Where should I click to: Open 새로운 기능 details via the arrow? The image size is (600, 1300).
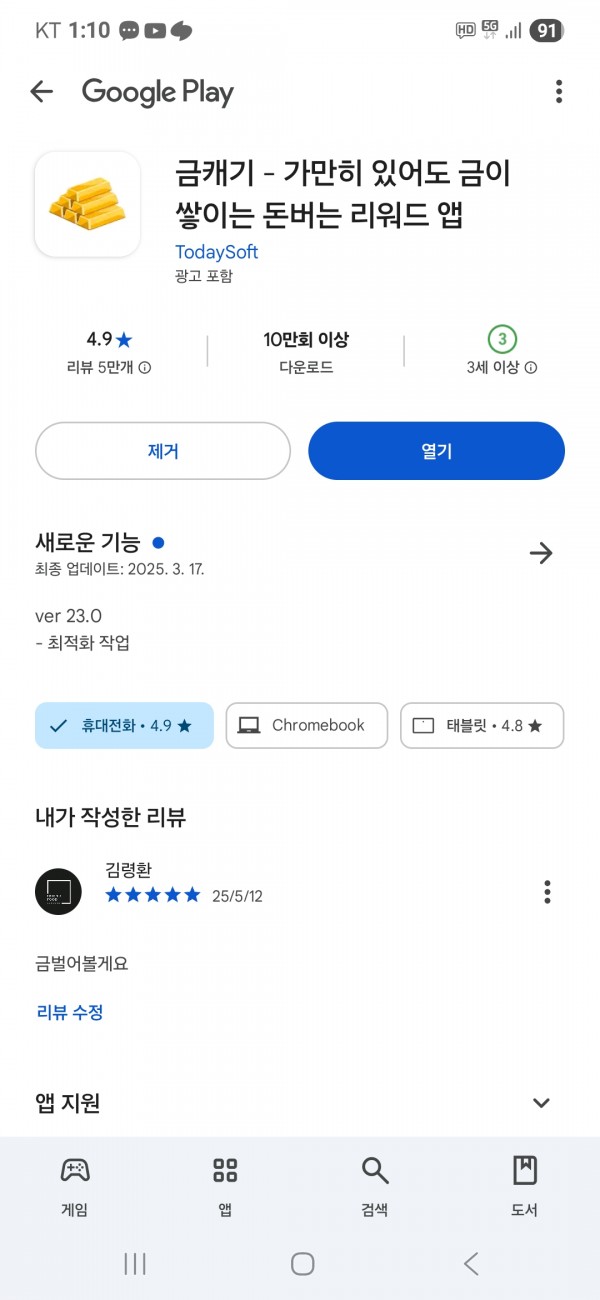(x=541, y=553)
